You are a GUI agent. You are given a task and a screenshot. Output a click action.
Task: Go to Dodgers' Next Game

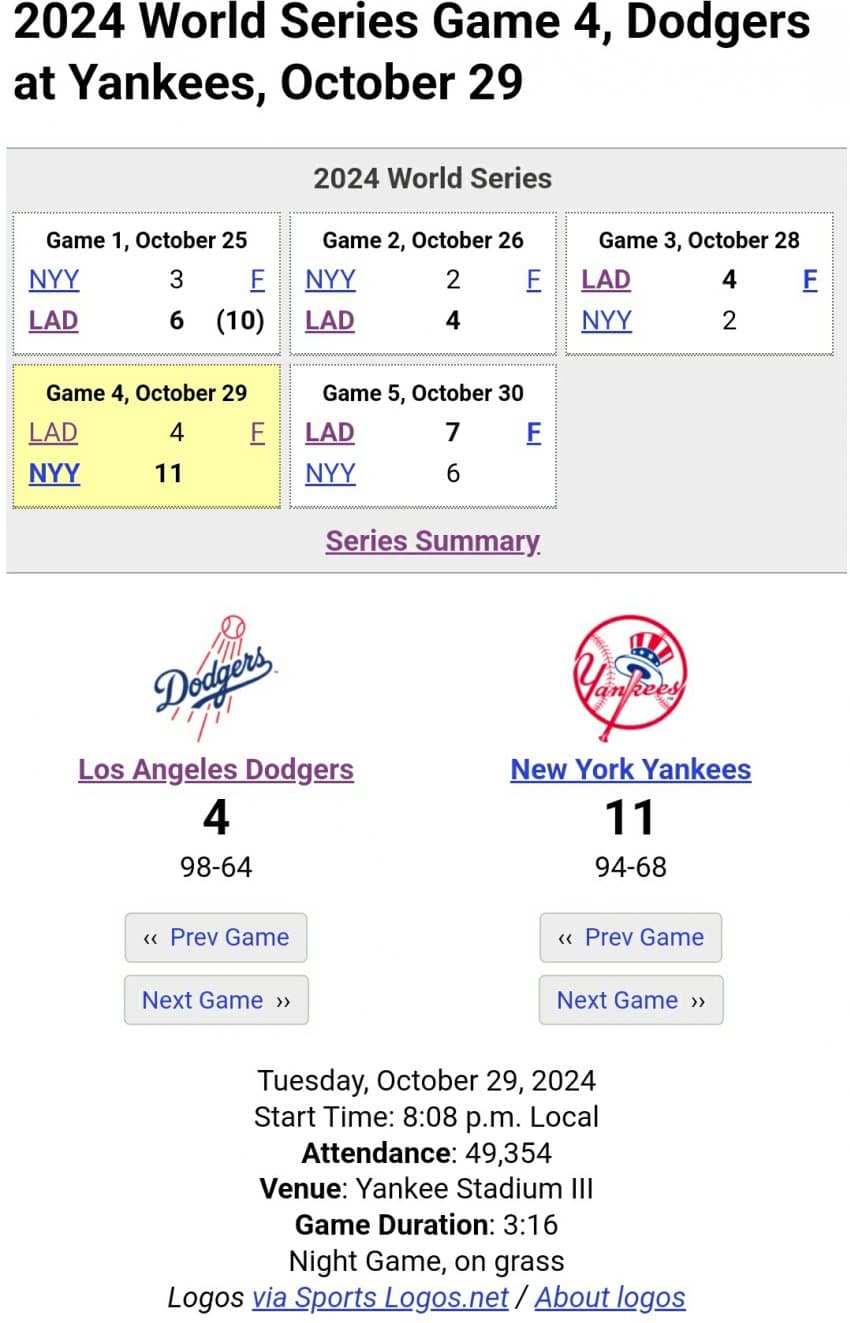pyautogui.click(x=216, y=1000)
